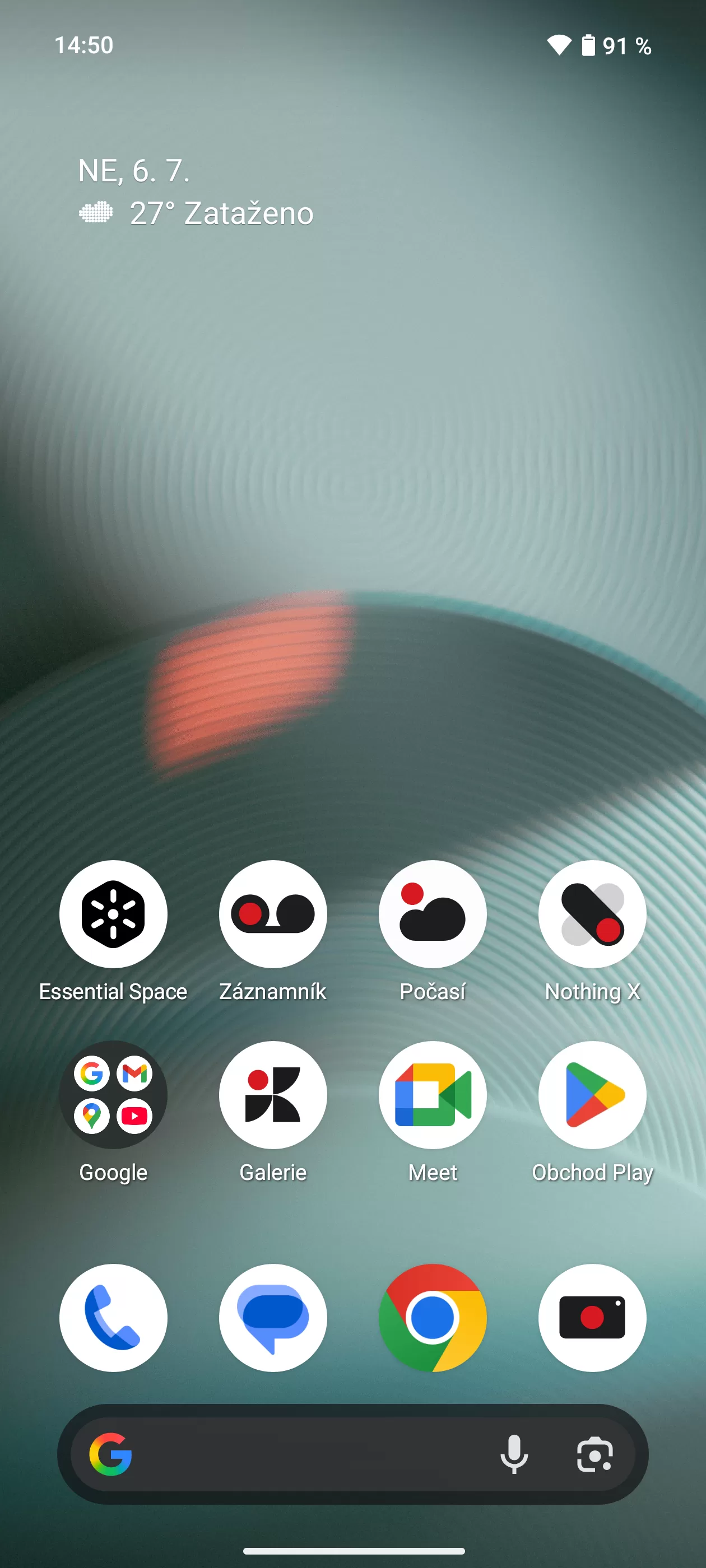The width and height of the screenshot is (706, 1568).
Task: Open the Počasí weather app
Action: click(x=433, y=914)
